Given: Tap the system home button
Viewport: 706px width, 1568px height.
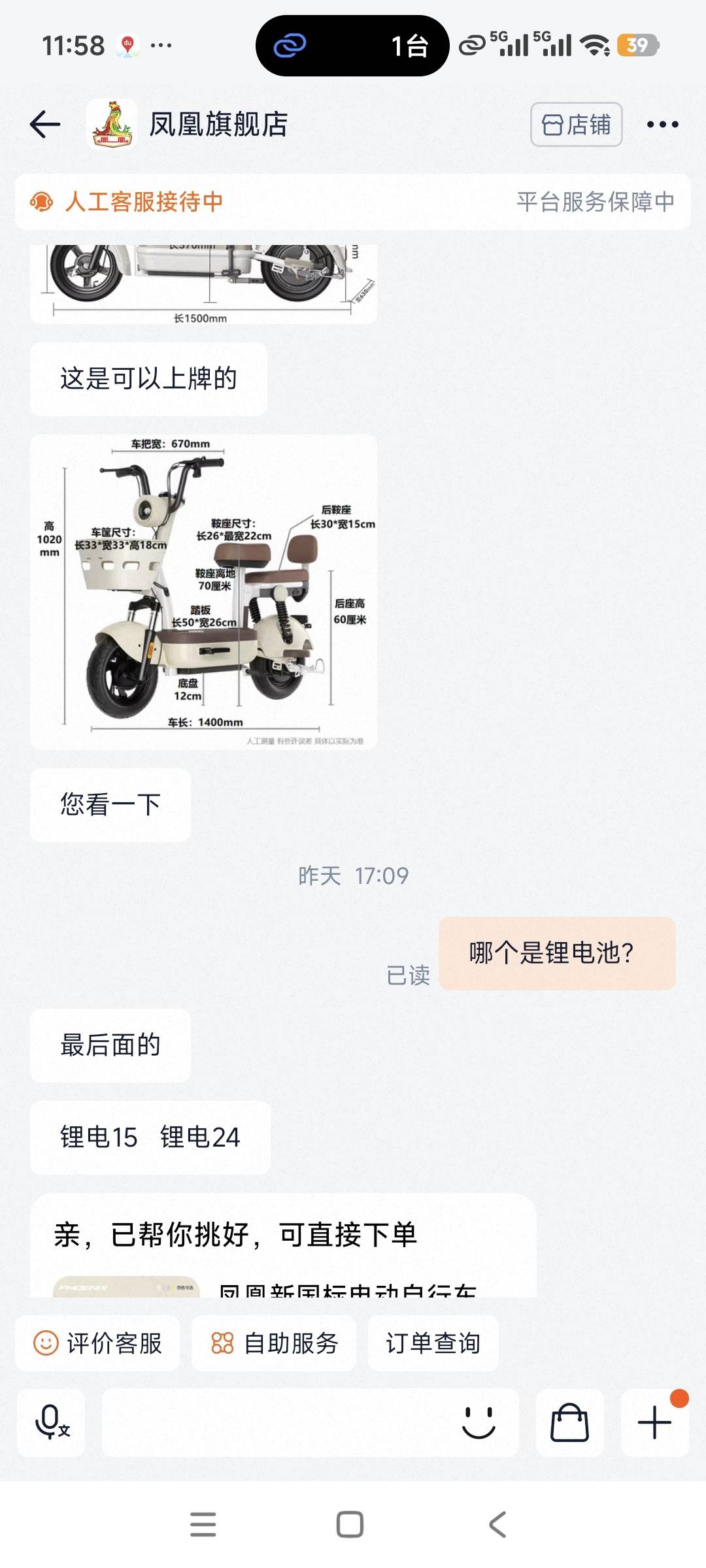Looking at the screenshot, I should (350, 1524).
